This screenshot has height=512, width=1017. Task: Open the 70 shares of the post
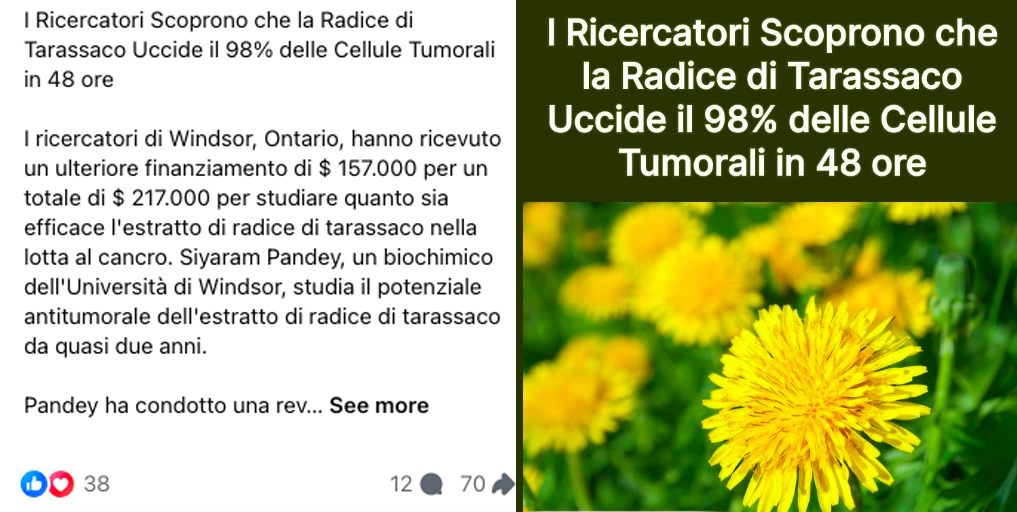tap(486, 484)
